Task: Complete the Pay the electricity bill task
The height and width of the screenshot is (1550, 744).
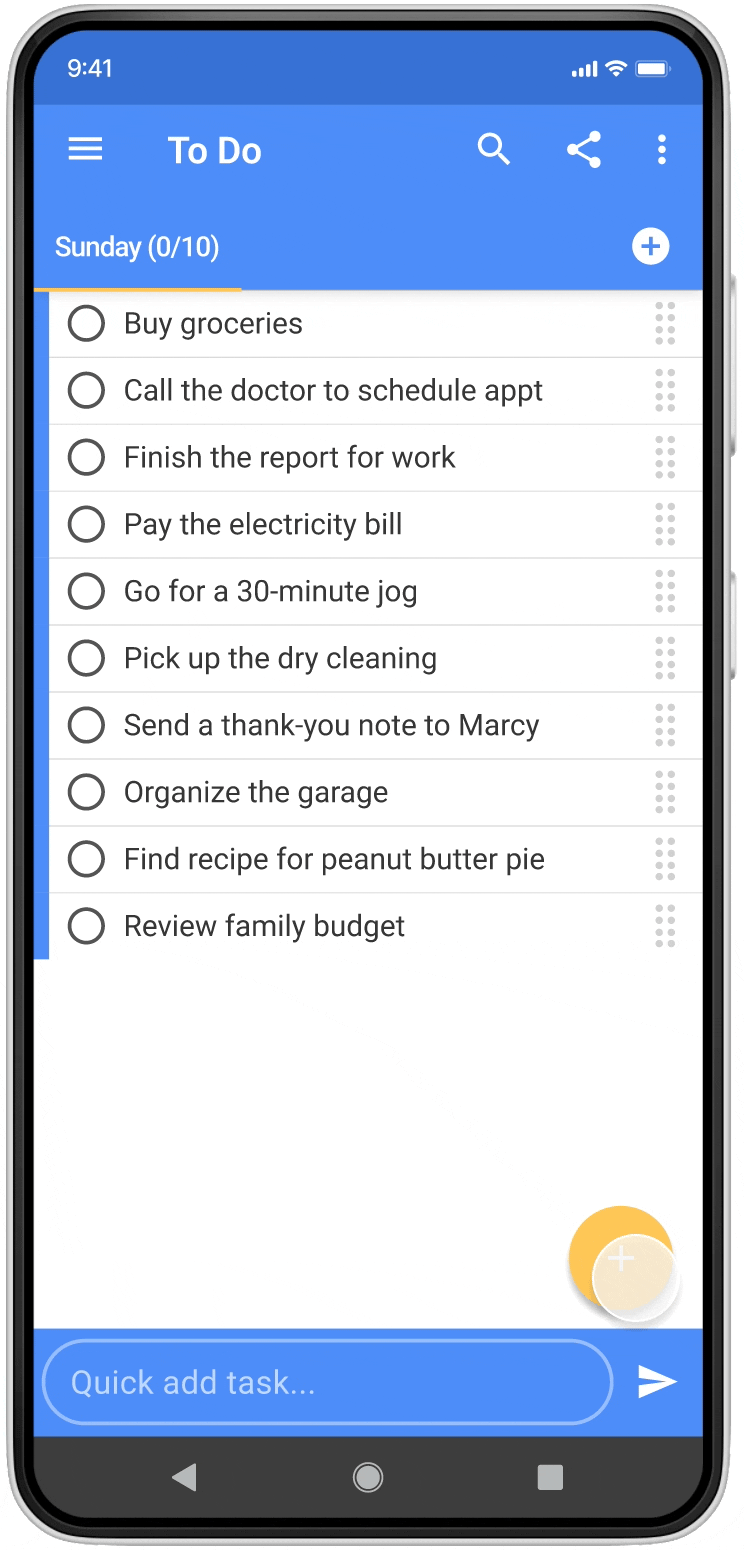Action: pyautogui.click(x=86, y=525)
